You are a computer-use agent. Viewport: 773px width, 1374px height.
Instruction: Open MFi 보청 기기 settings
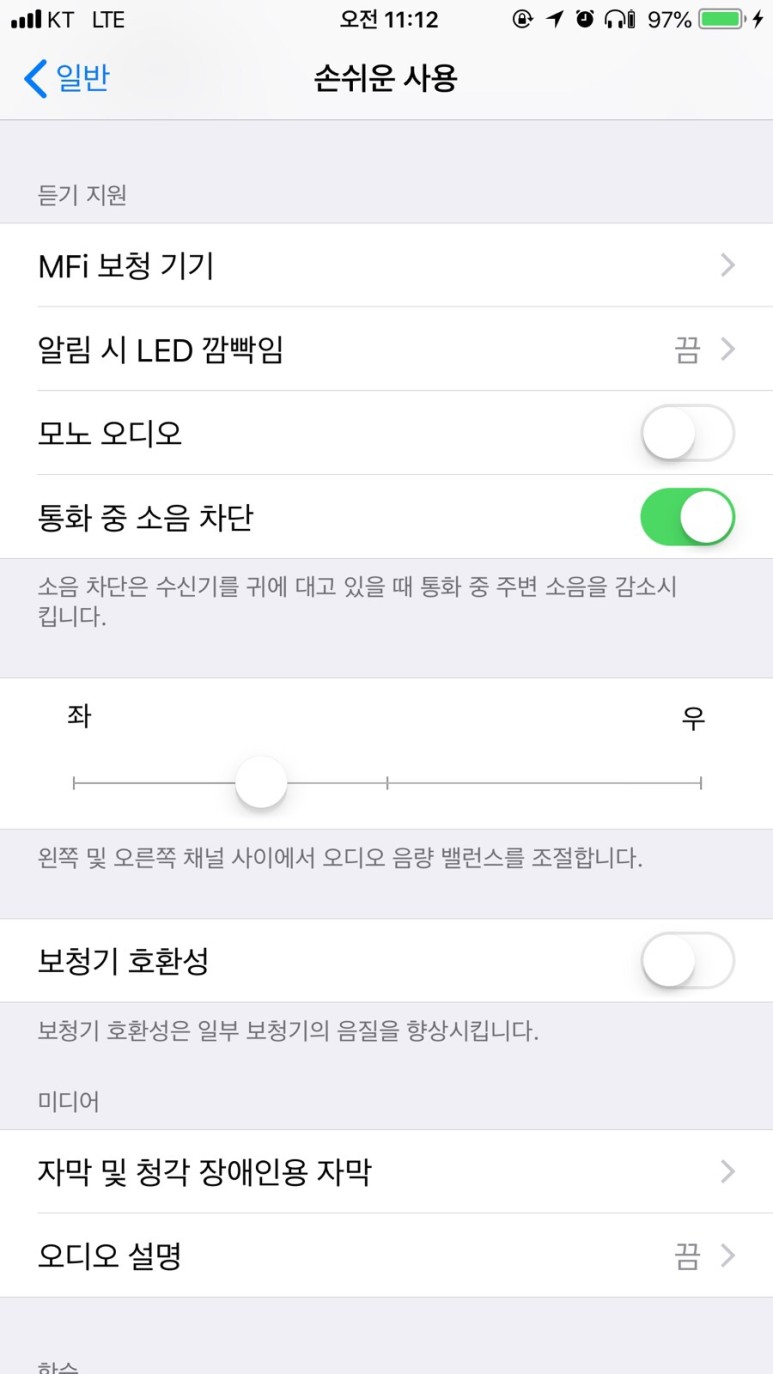point(386,265)
